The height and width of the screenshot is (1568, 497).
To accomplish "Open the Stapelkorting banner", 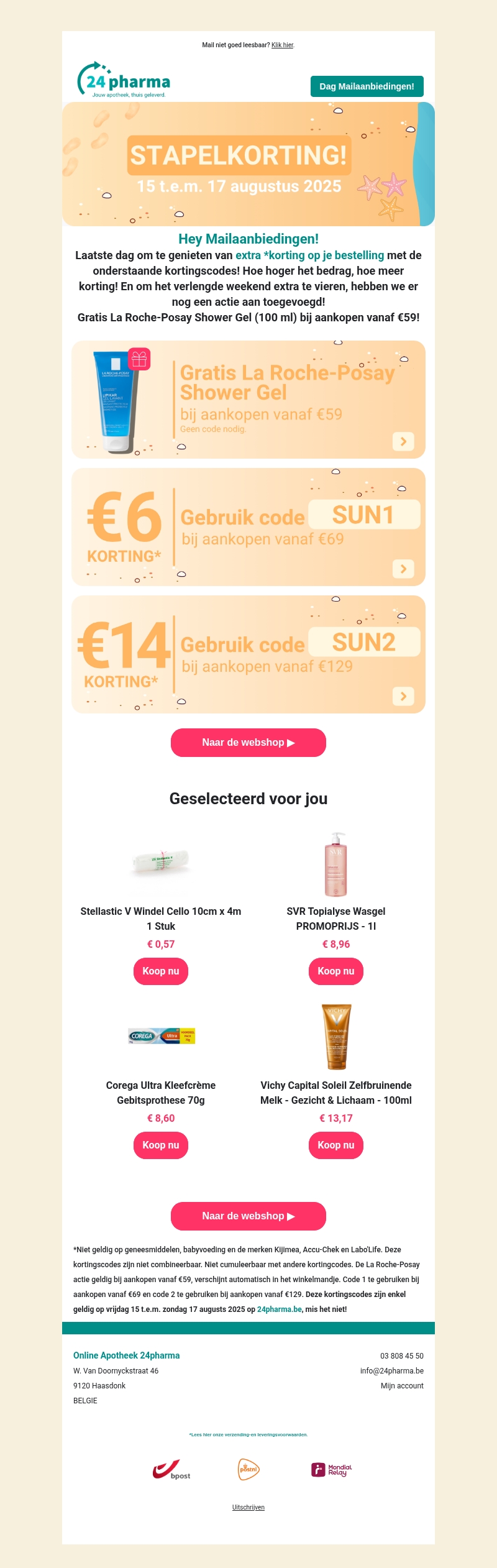I will 248,164.
